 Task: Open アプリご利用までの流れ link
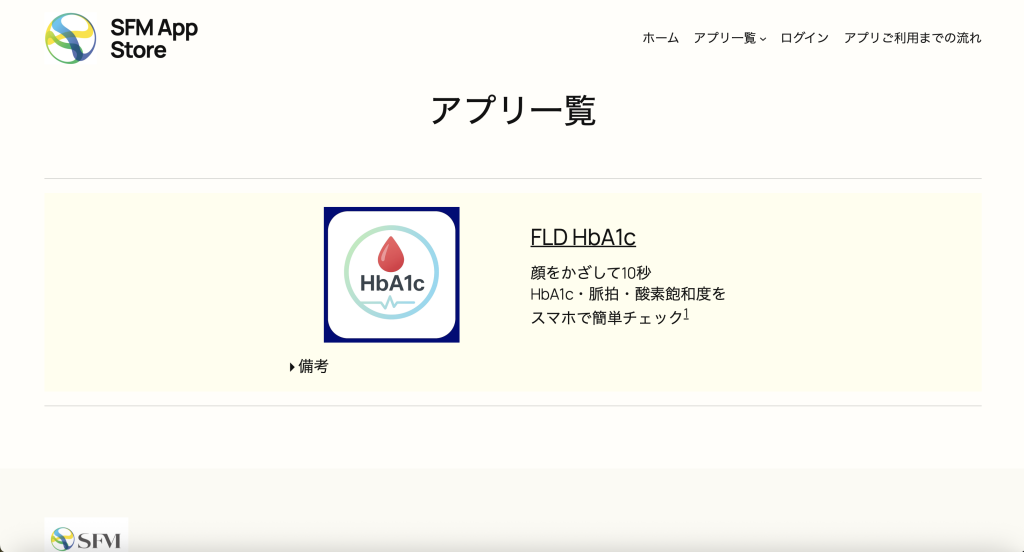point(912,38)
